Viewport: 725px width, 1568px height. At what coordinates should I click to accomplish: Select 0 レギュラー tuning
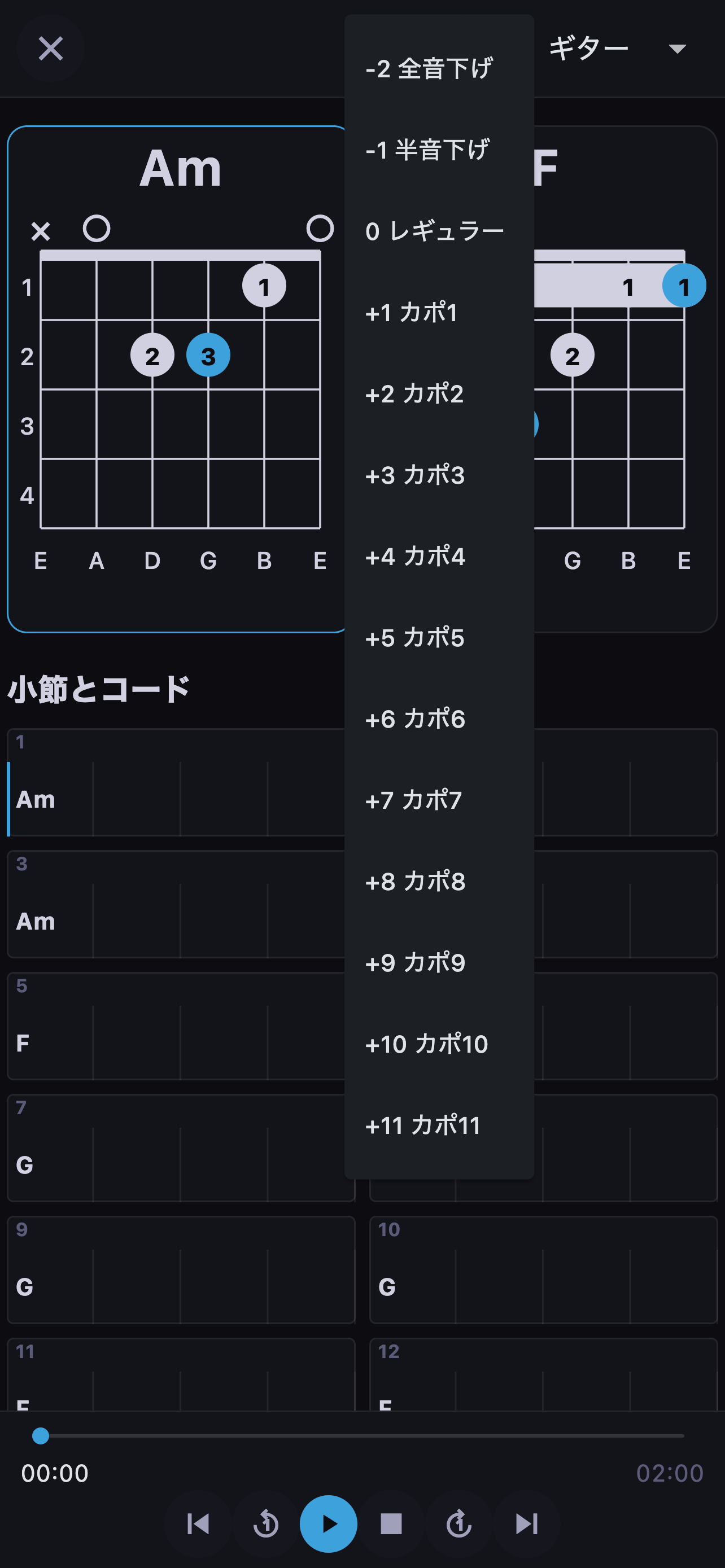439,231
